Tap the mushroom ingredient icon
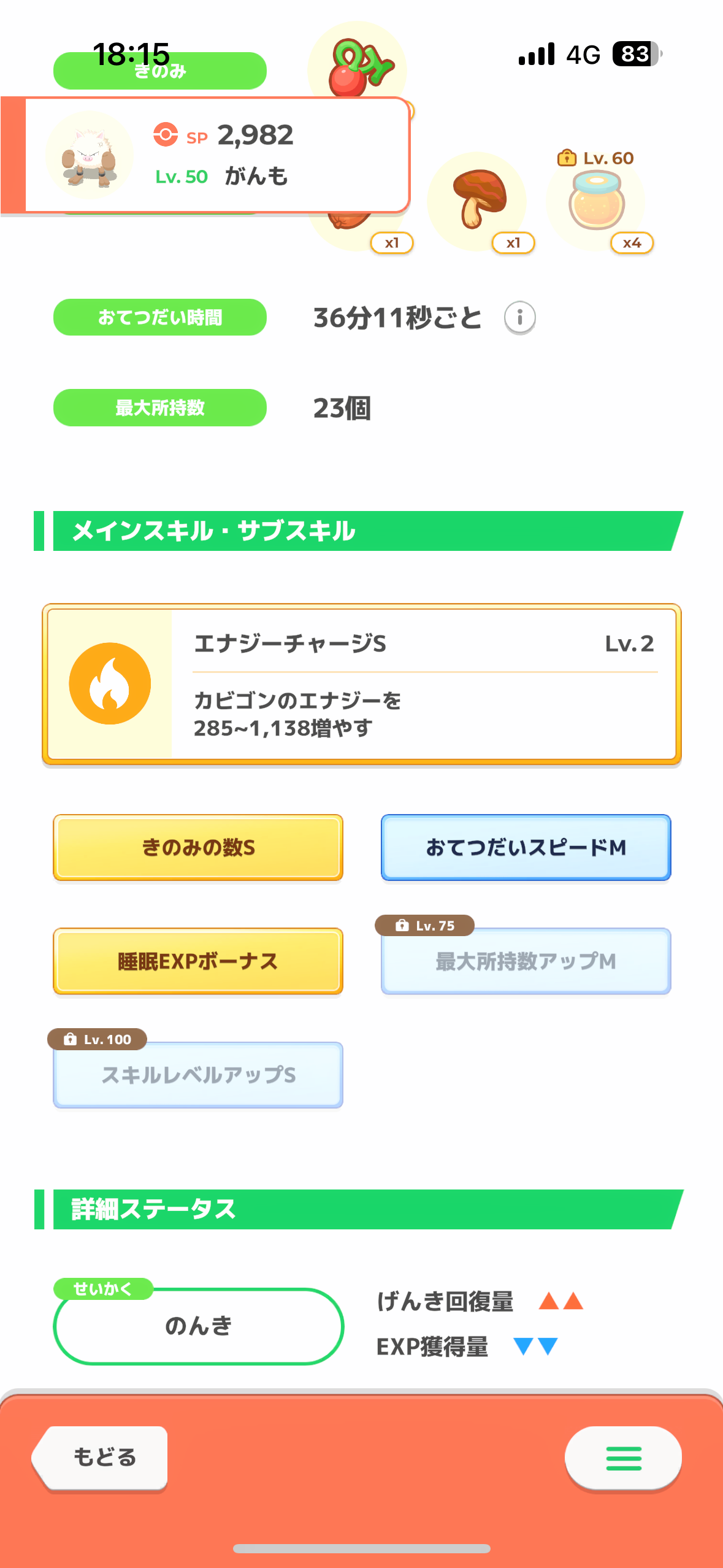The image size is (723, 1568). pyautogui.click(x=477, y=201)
